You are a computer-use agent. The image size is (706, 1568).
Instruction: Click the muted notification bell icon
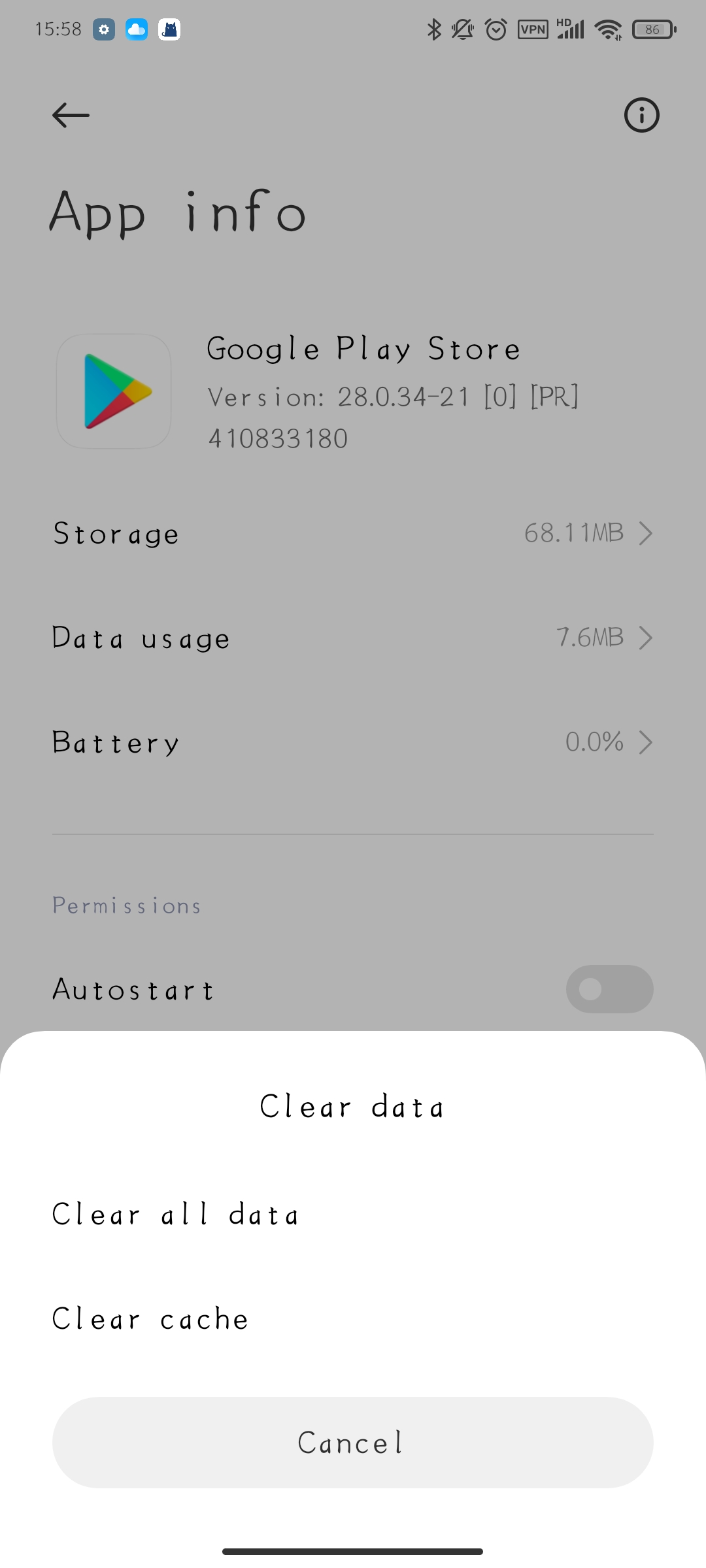(x=463, y=29)
